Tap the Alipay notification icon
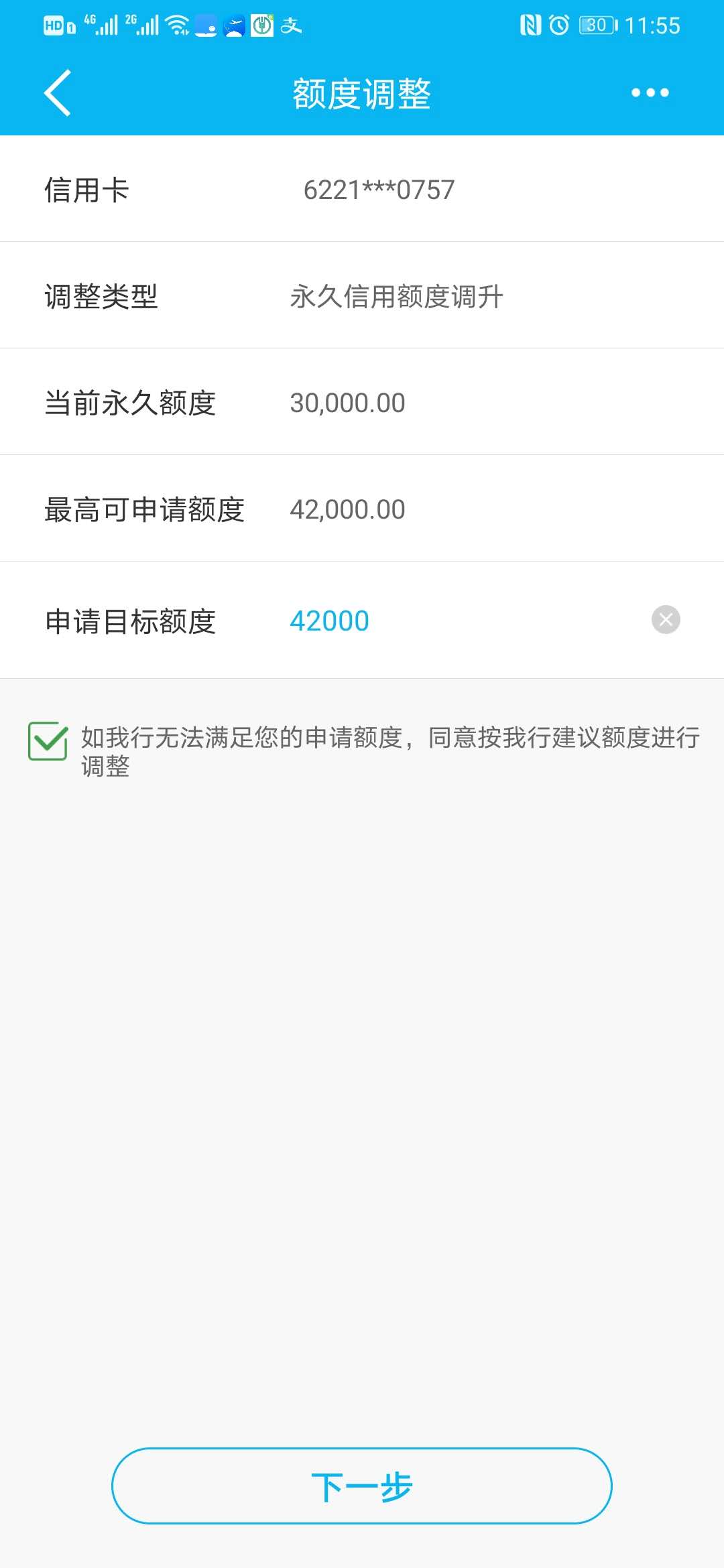724x1568 pixels. 292,27
